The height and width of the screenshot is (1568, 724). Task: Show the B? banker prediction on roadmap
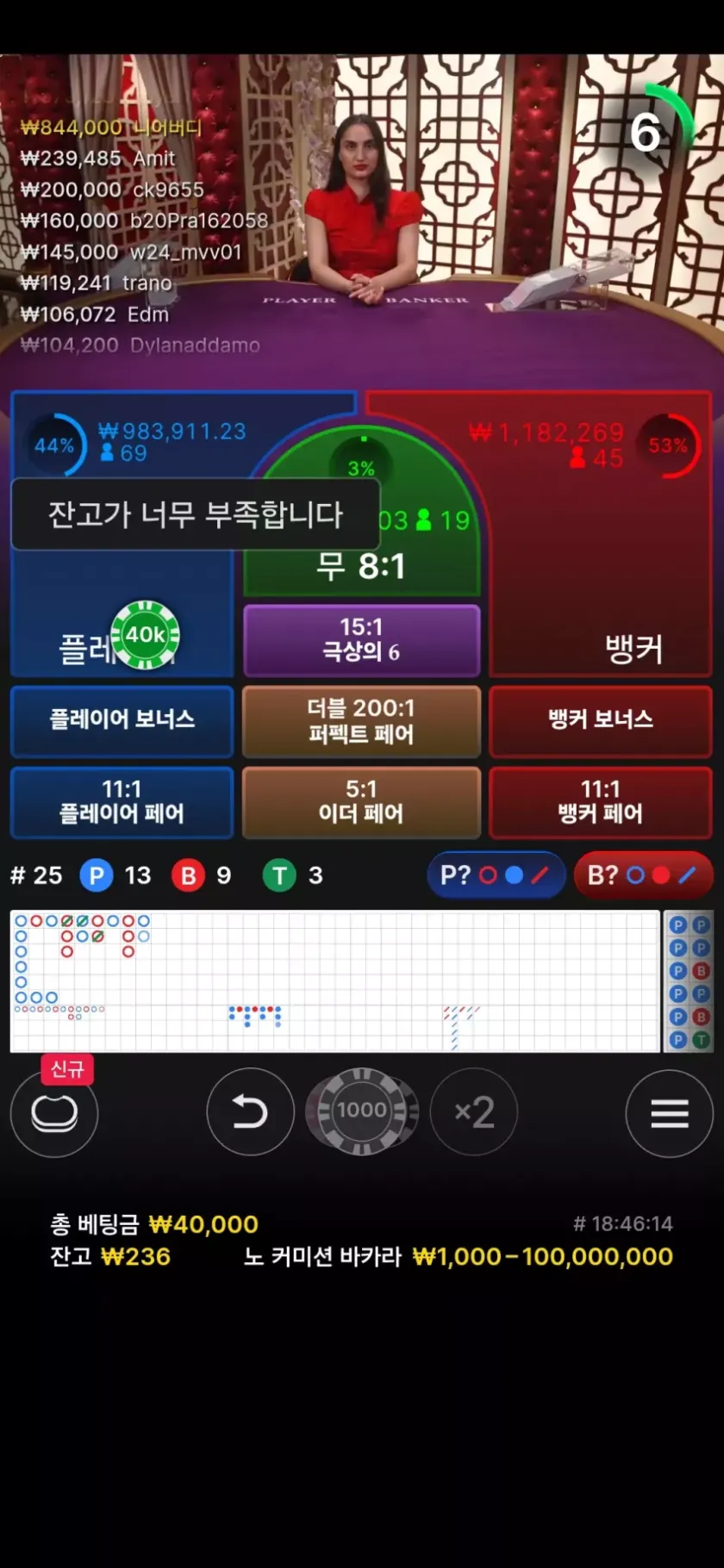tap(642, 875)
